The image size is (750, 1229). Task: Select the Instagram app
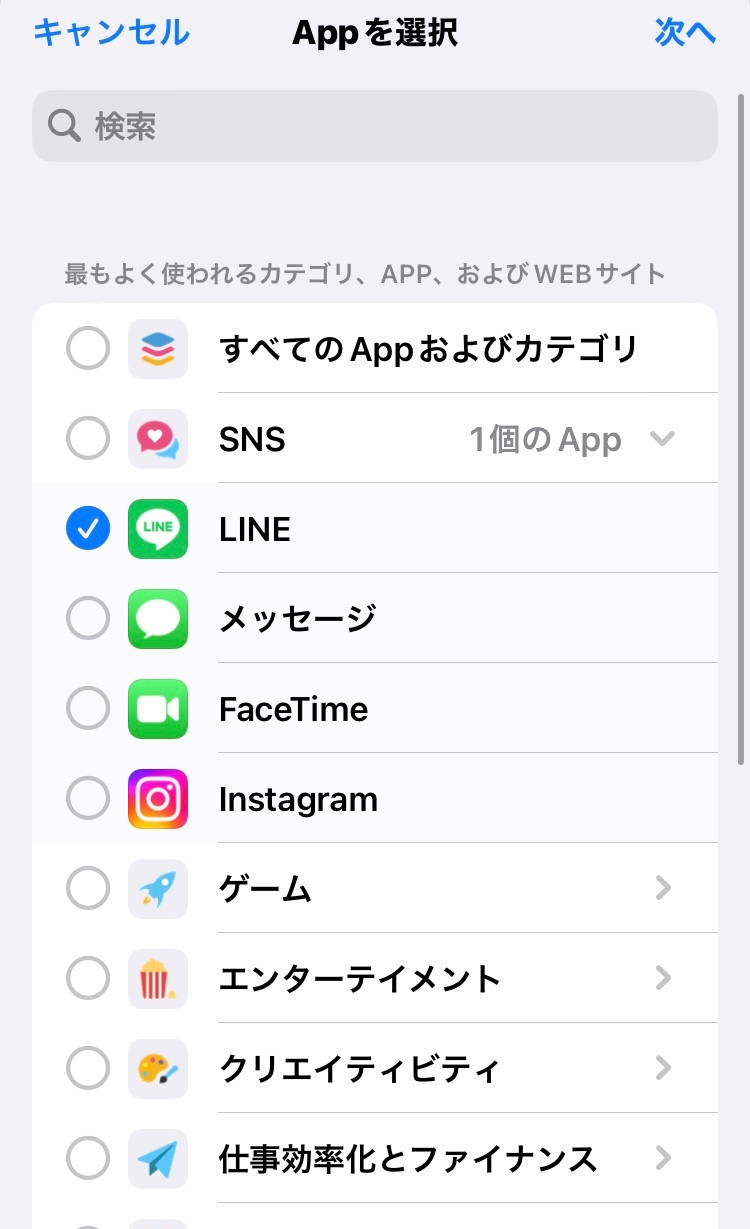[x=88, y=799]
